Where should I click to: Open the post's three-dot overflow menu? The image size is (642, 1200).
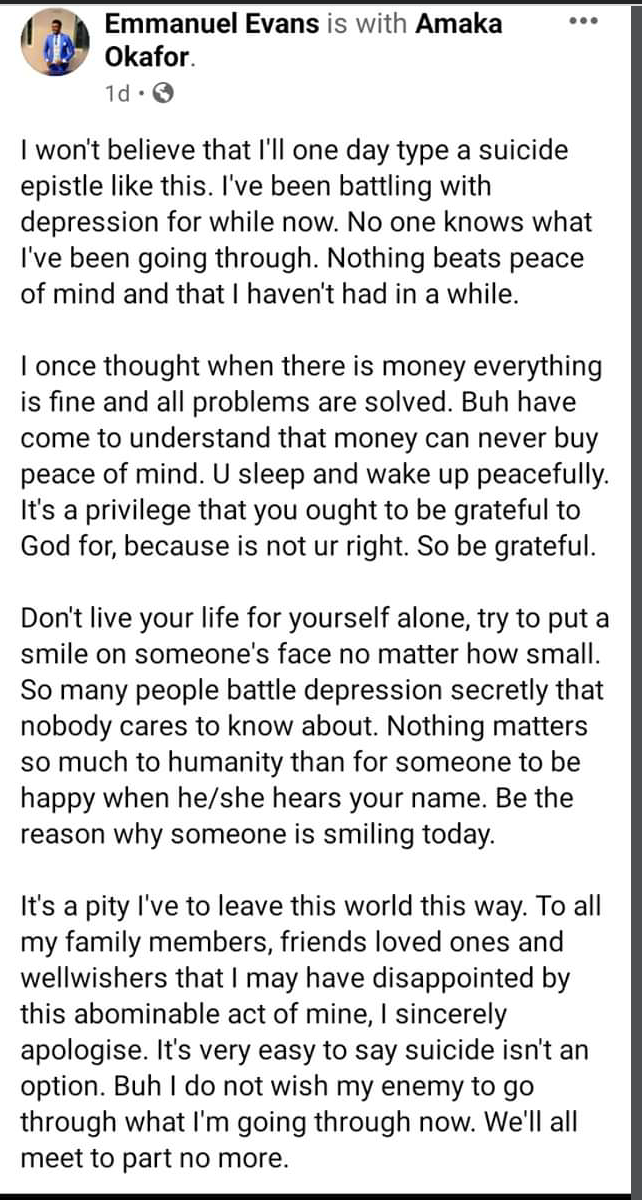point(581,21)
